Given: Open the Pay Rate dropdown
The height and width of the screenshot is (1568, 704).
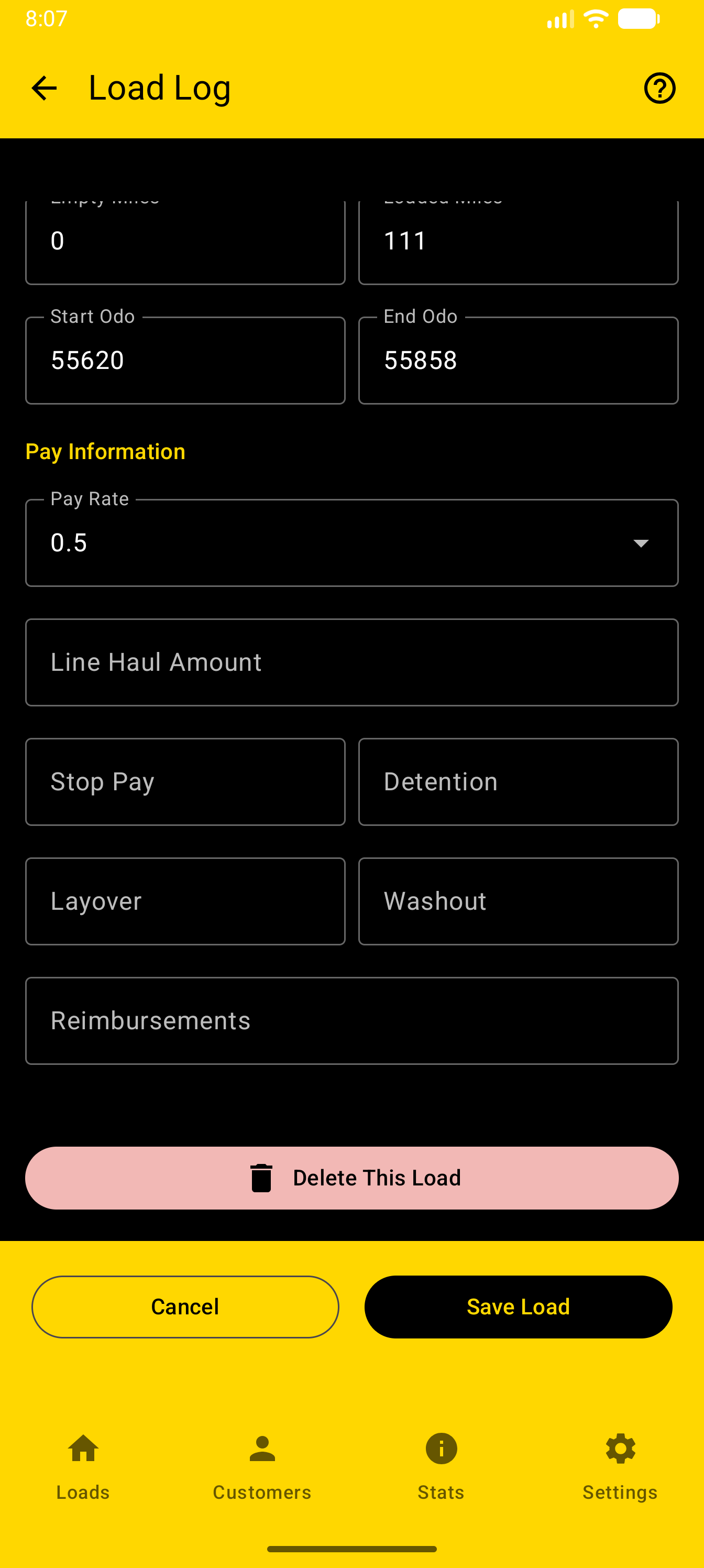Looking at the screenshot, I should point(641,543).
